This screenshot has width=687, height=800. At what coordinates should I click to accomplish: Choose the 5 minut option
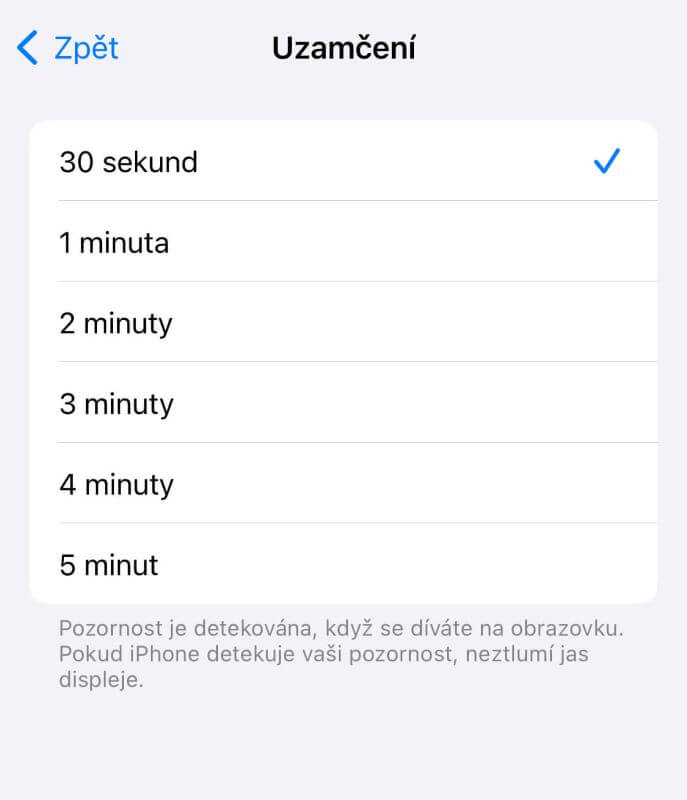click(x=343, y=565)
